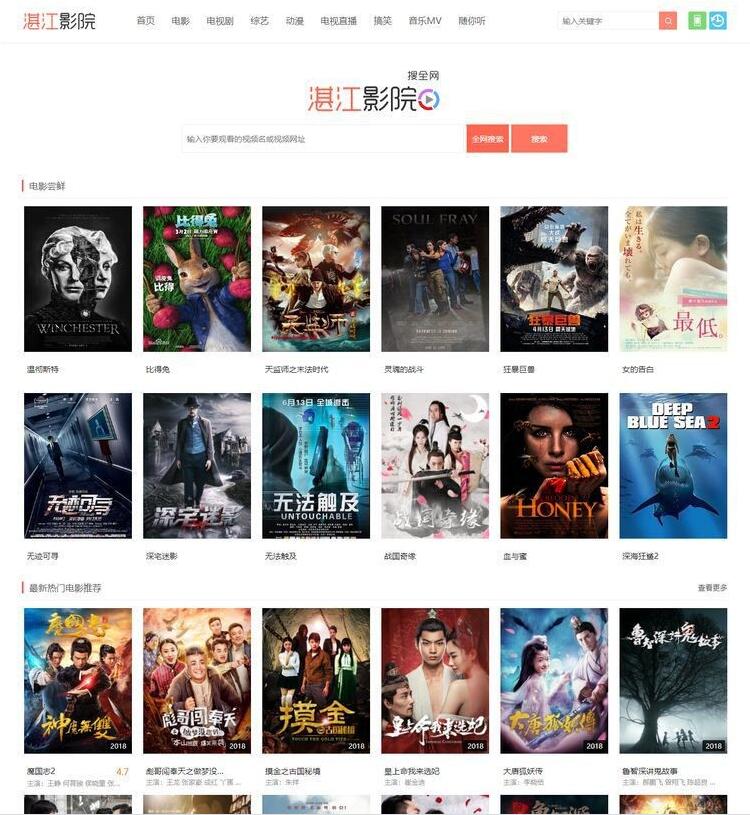Open the green mobile phone icon
The height and width of the screenshot is (815, 750).
pos(697,21)
